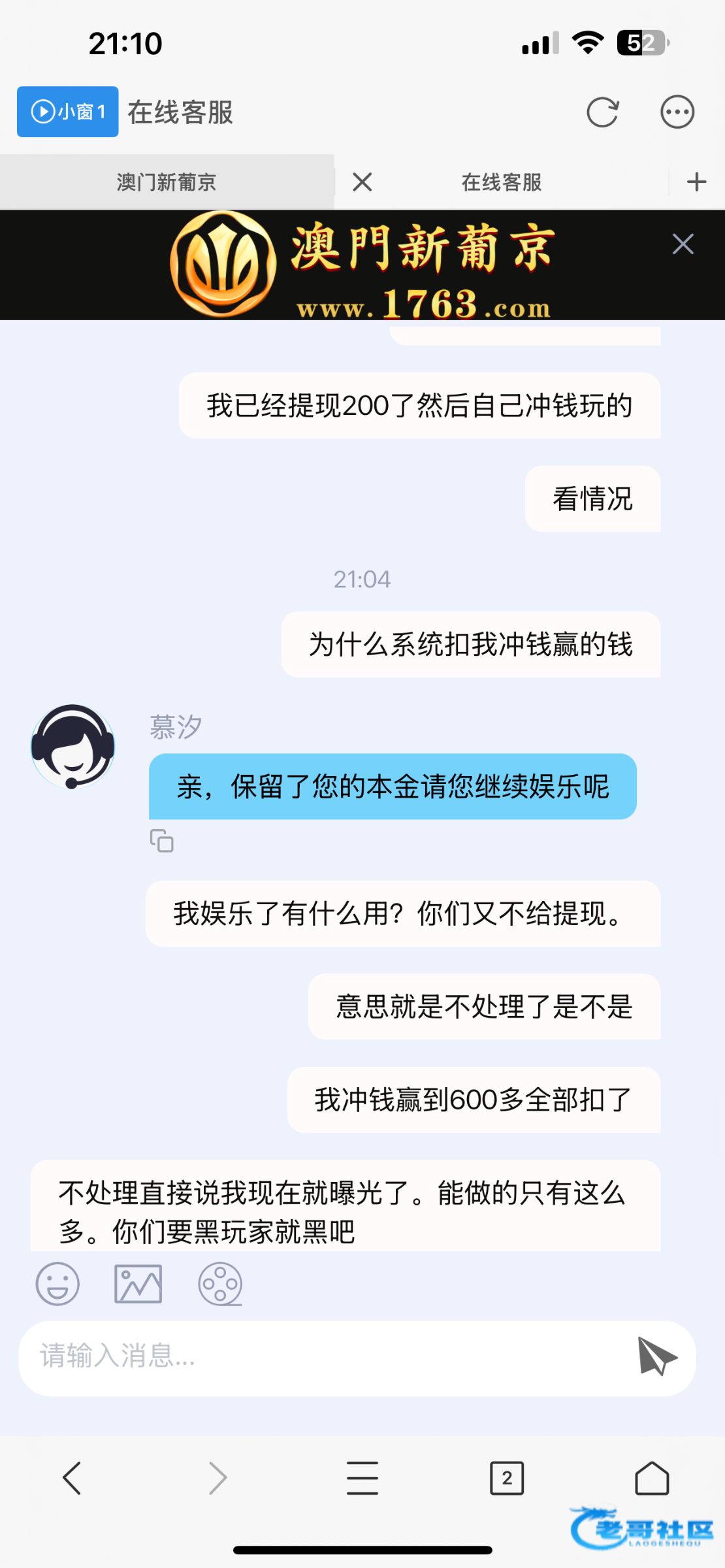
Task: Reload the page with the refresh icon
Action: click(602, 112)
